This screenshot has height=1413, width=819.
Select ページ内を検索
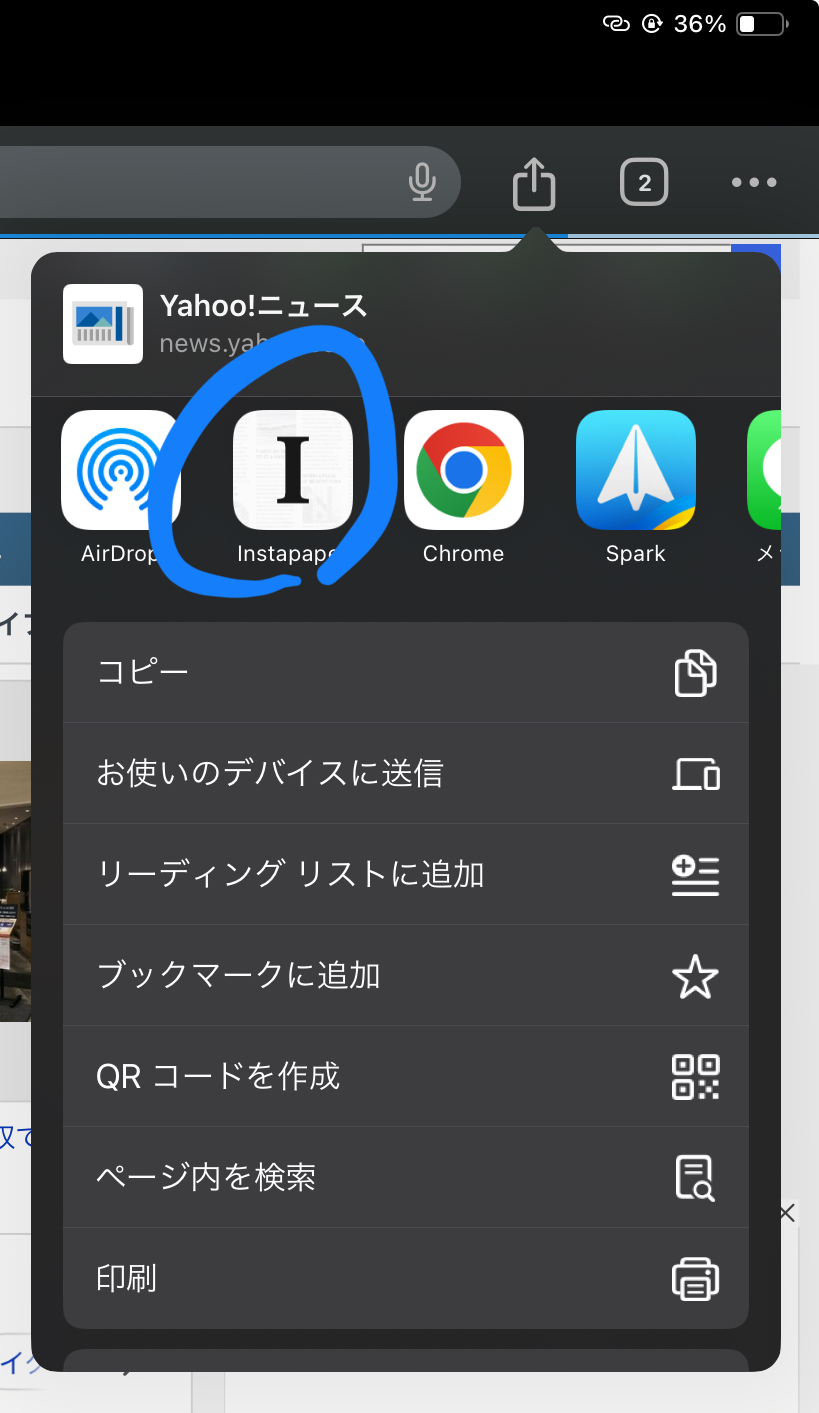click(x=405, y=1177)
